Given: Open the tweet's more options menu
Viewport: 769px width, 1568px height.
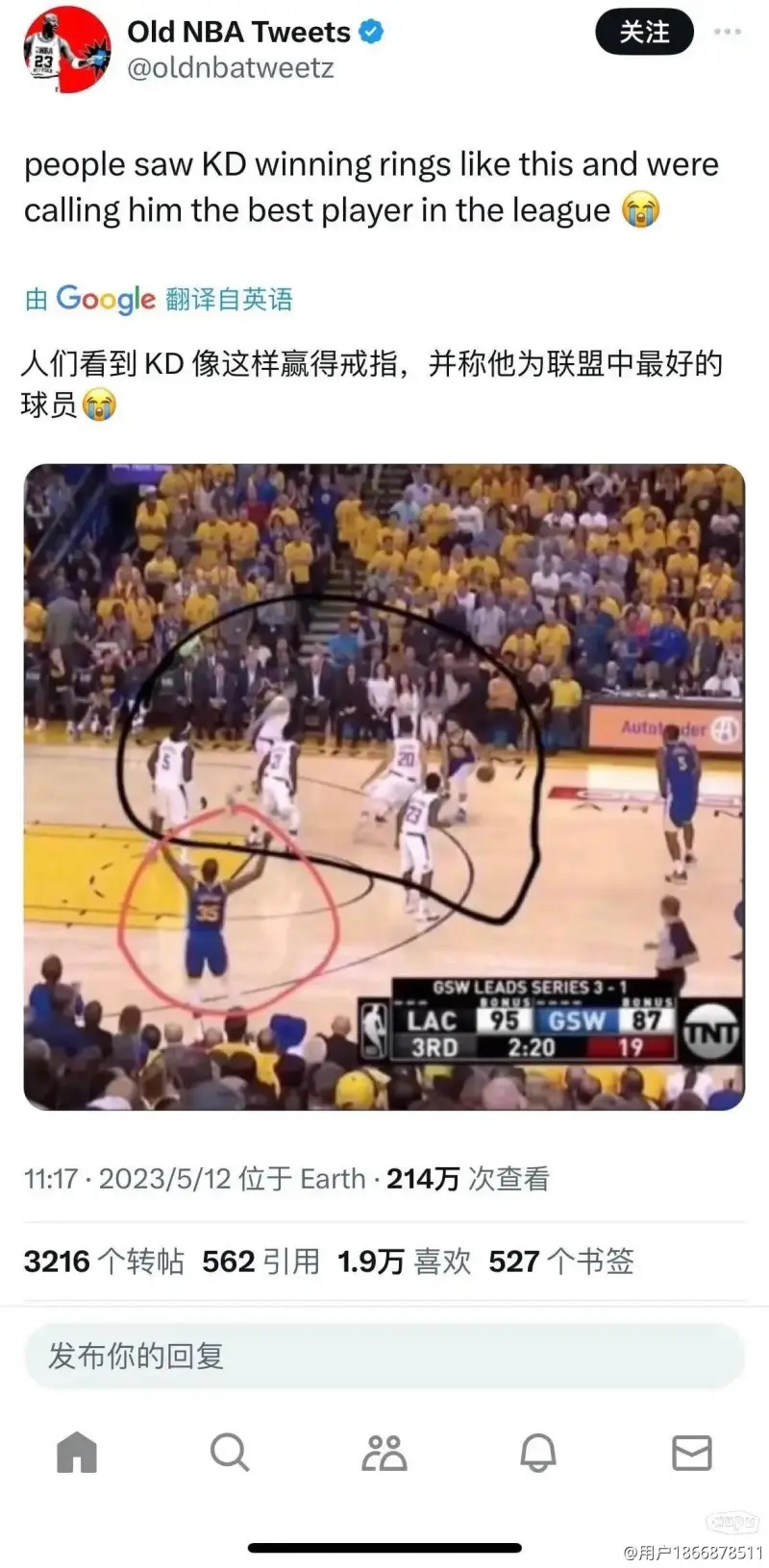Looking at the screenshot, I should [728, 32].
